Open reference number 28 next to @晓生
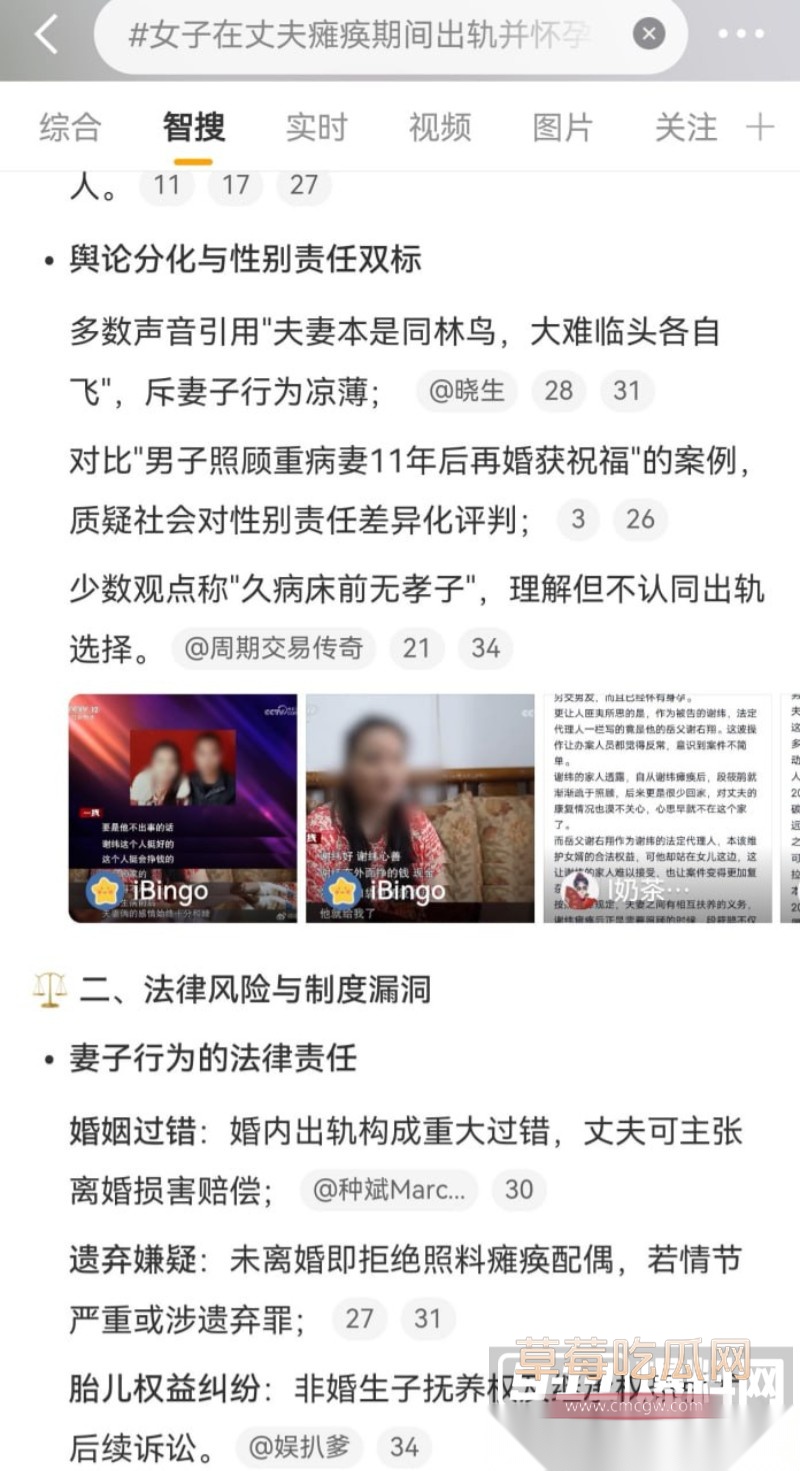The image size is (800, 1471). coord(558,391)
